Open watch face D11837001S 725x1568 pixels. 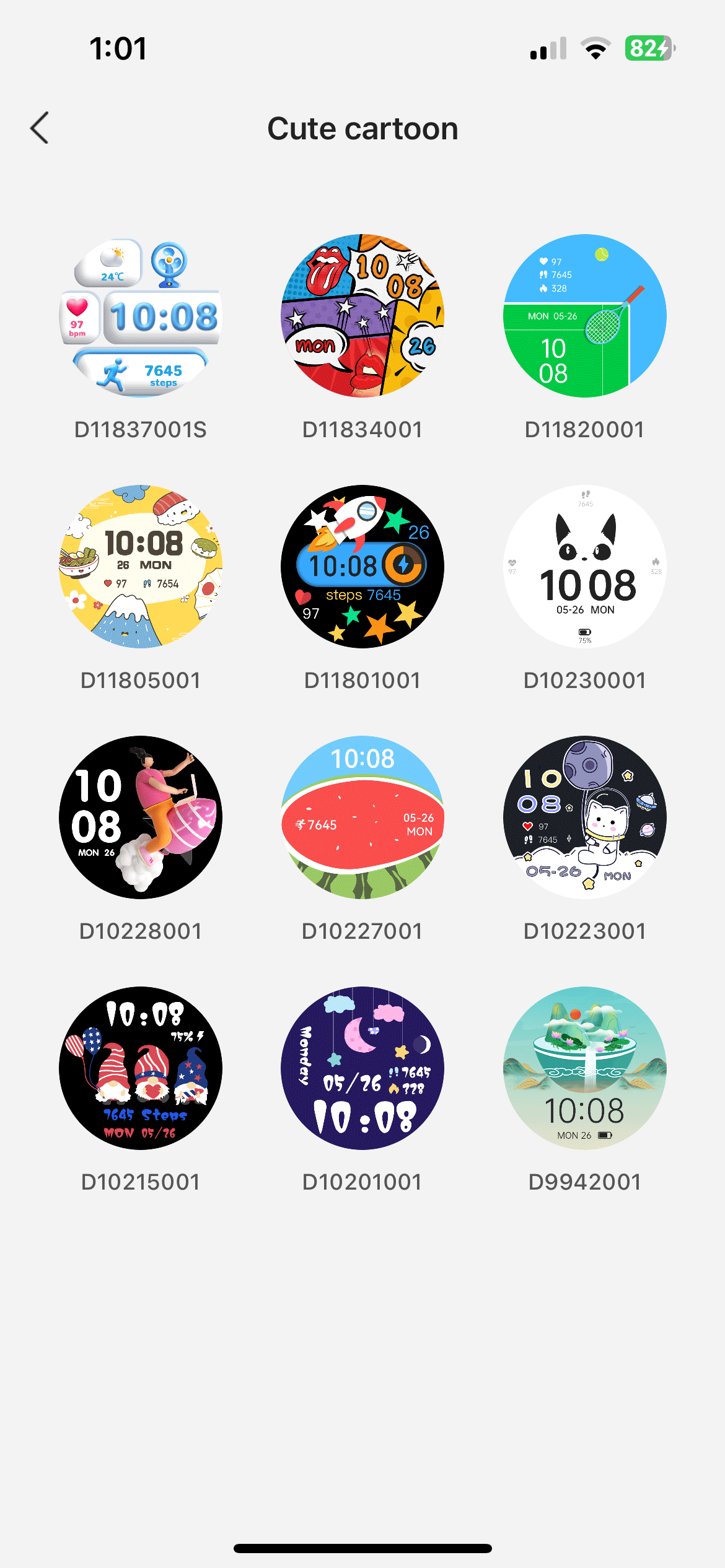[x=141, y=316]
